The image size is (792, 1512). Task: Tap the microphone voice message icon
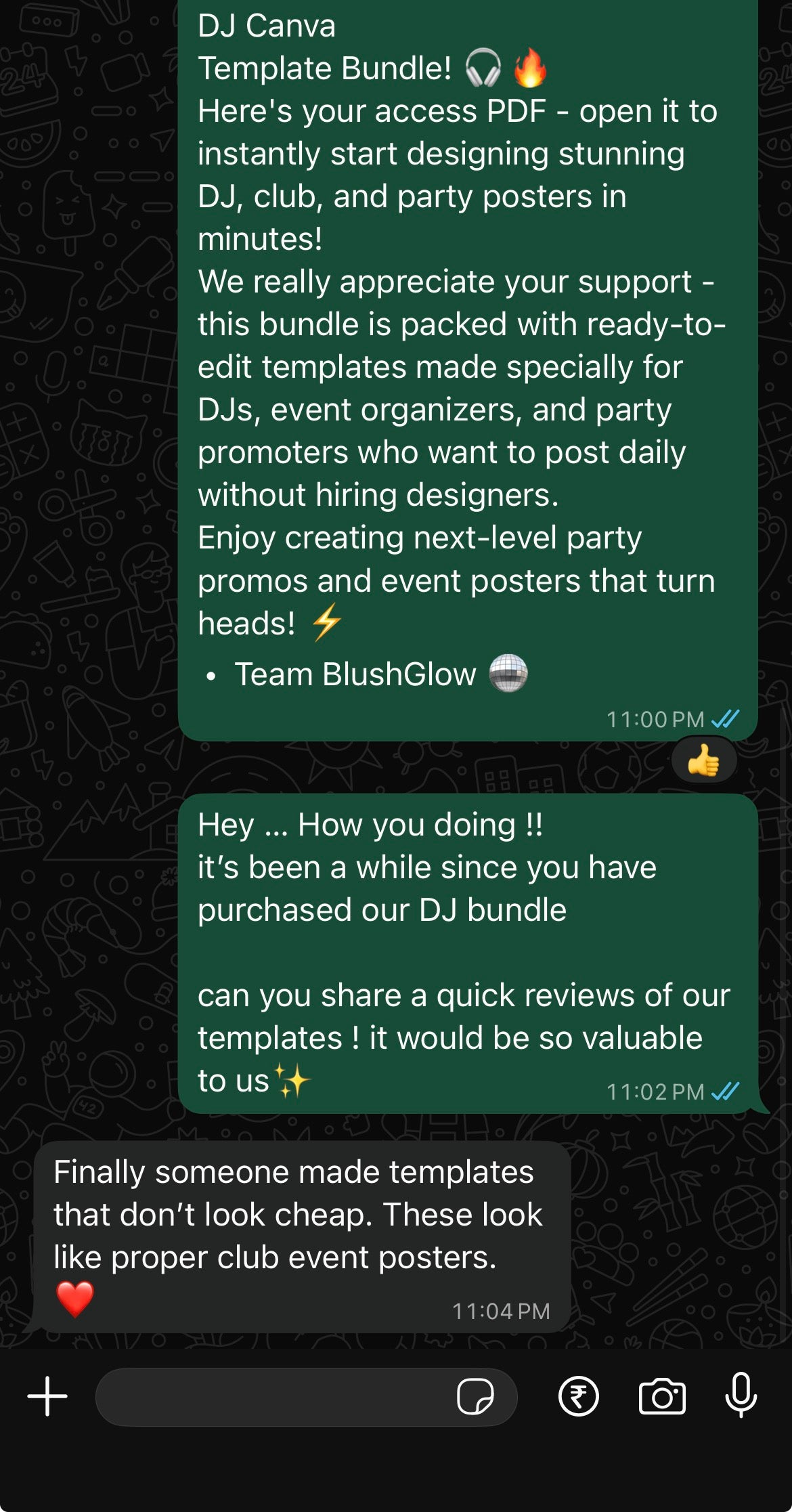[741, 1395]
